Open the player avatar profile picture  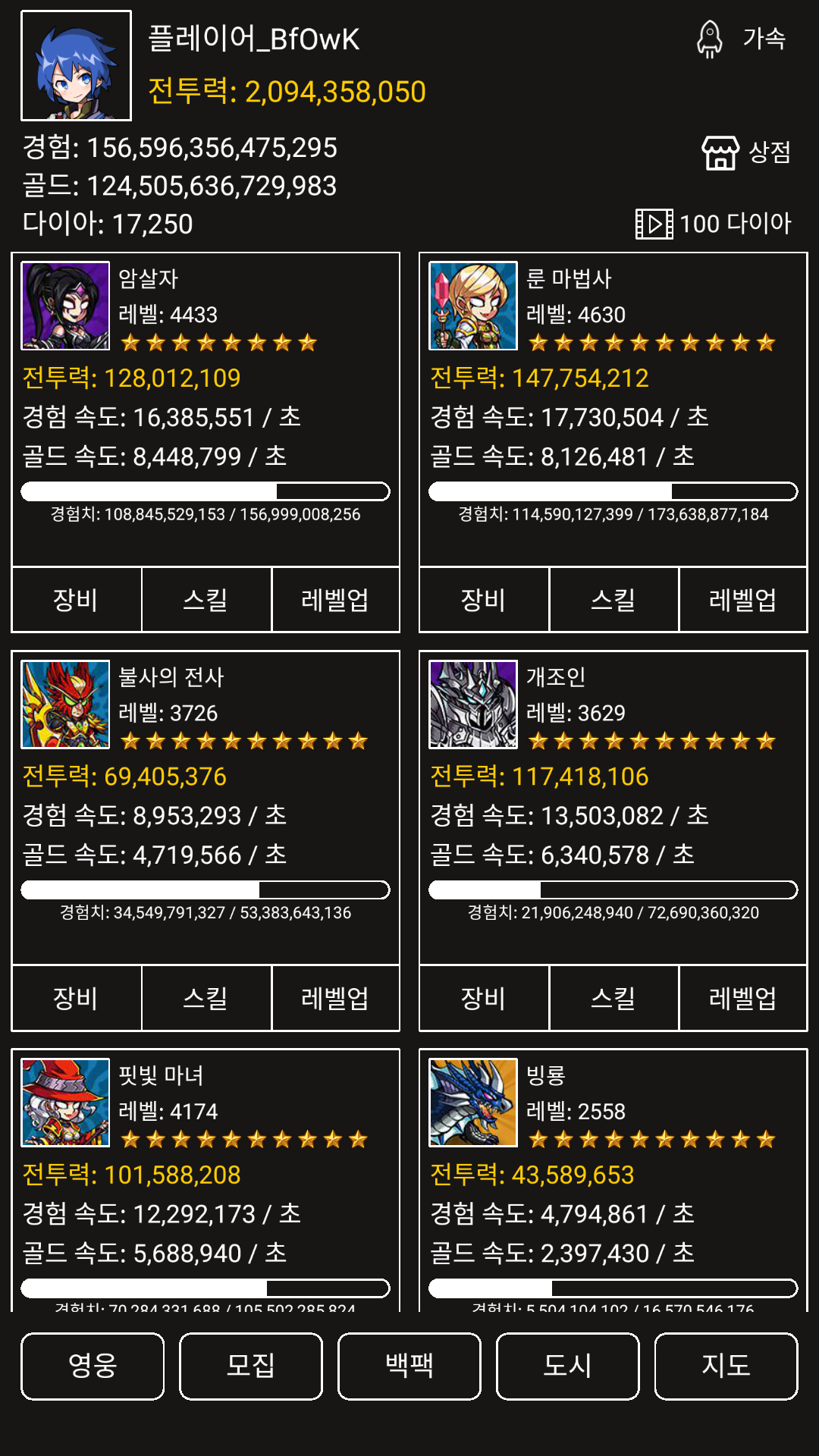click(x=76, y=66)
